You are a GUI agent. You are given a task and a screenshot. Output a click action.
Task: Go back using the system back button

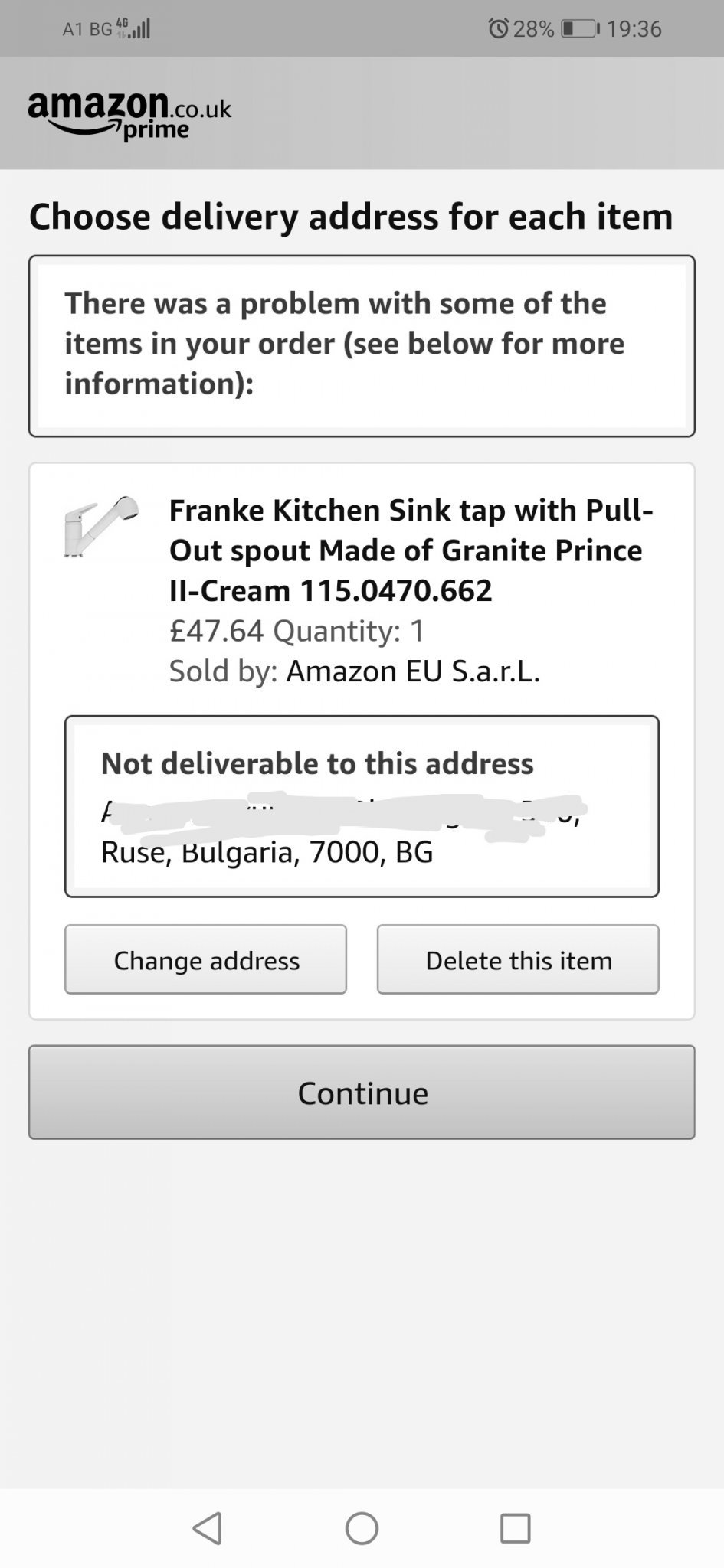pos(208,1528)
